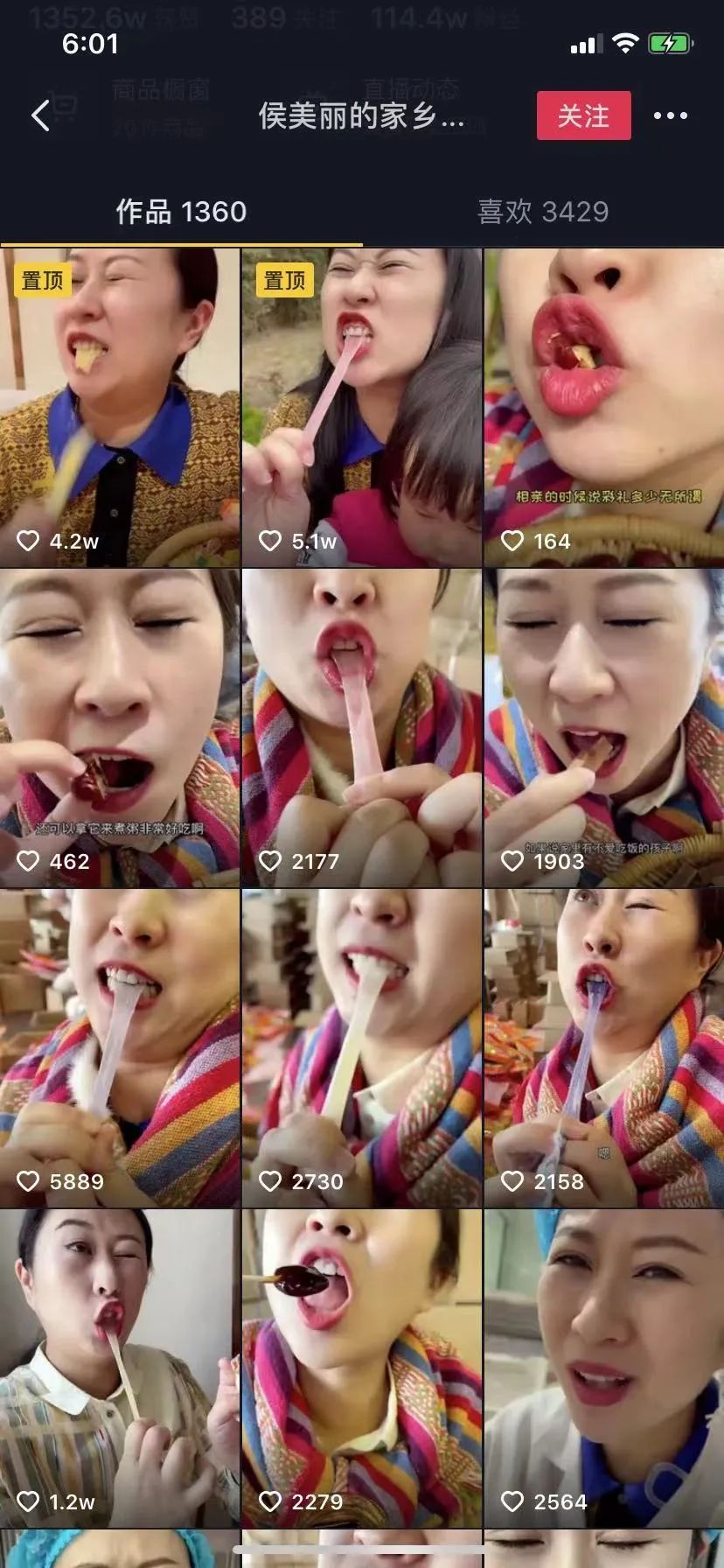Go back using the arrow icon
Viewport: 724px width, 1568px height.
pyautogui.click(x=40, y=115)
